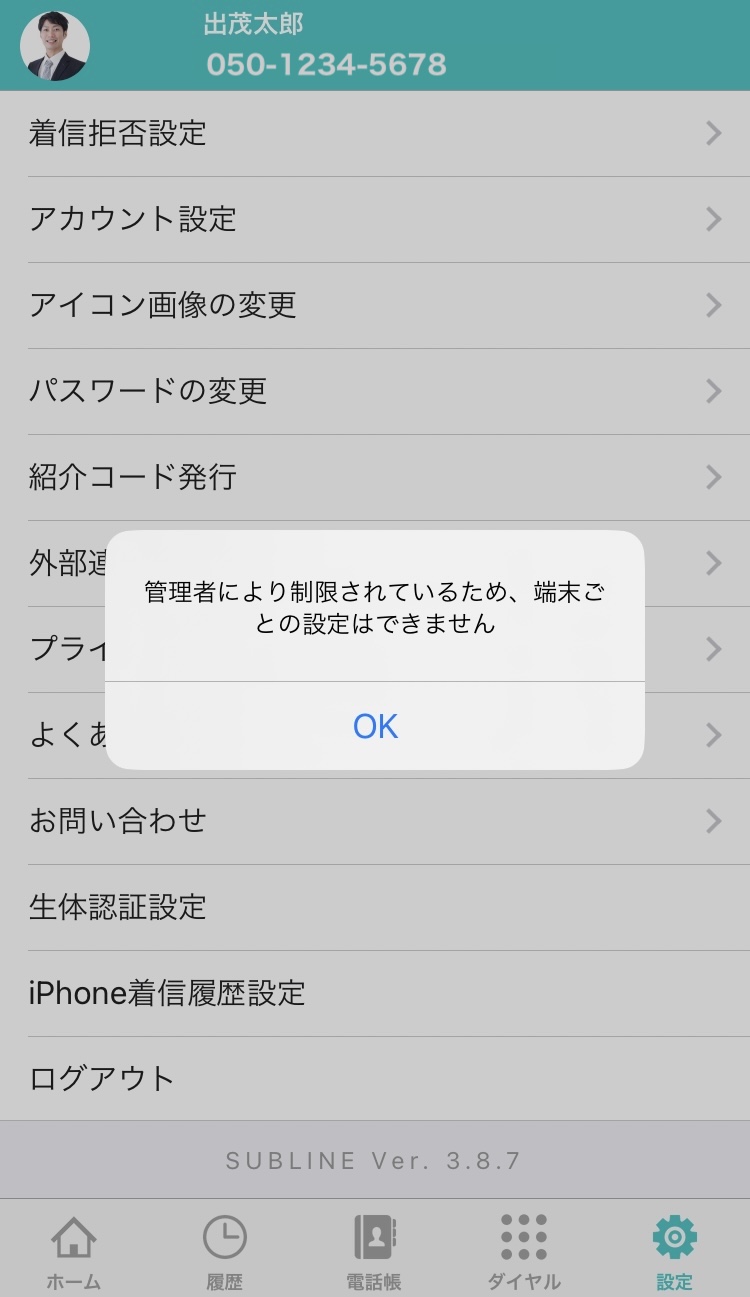Viewport: 750px width, 1297px height.
Task: Switch to the ダイヤル tab
Action: tap(524, 1250)
